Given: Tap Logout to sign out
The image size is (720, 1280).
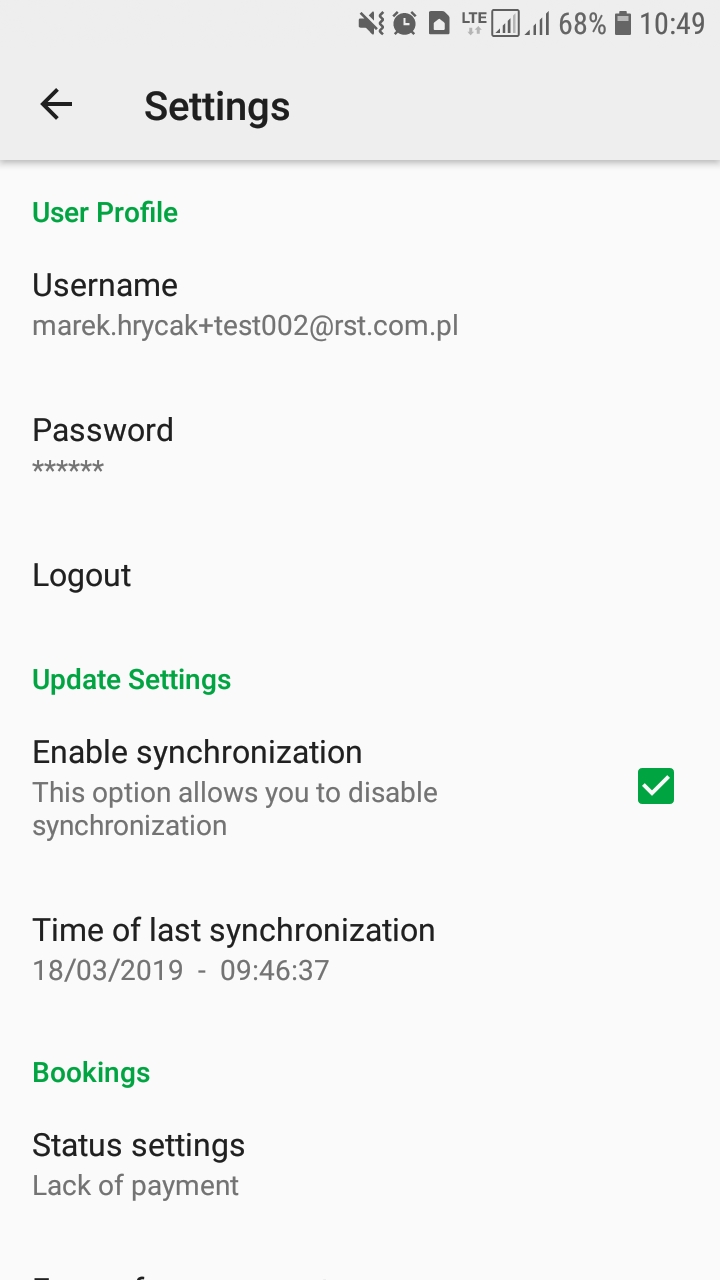Looking at the screenshot, I should [360, 575].
